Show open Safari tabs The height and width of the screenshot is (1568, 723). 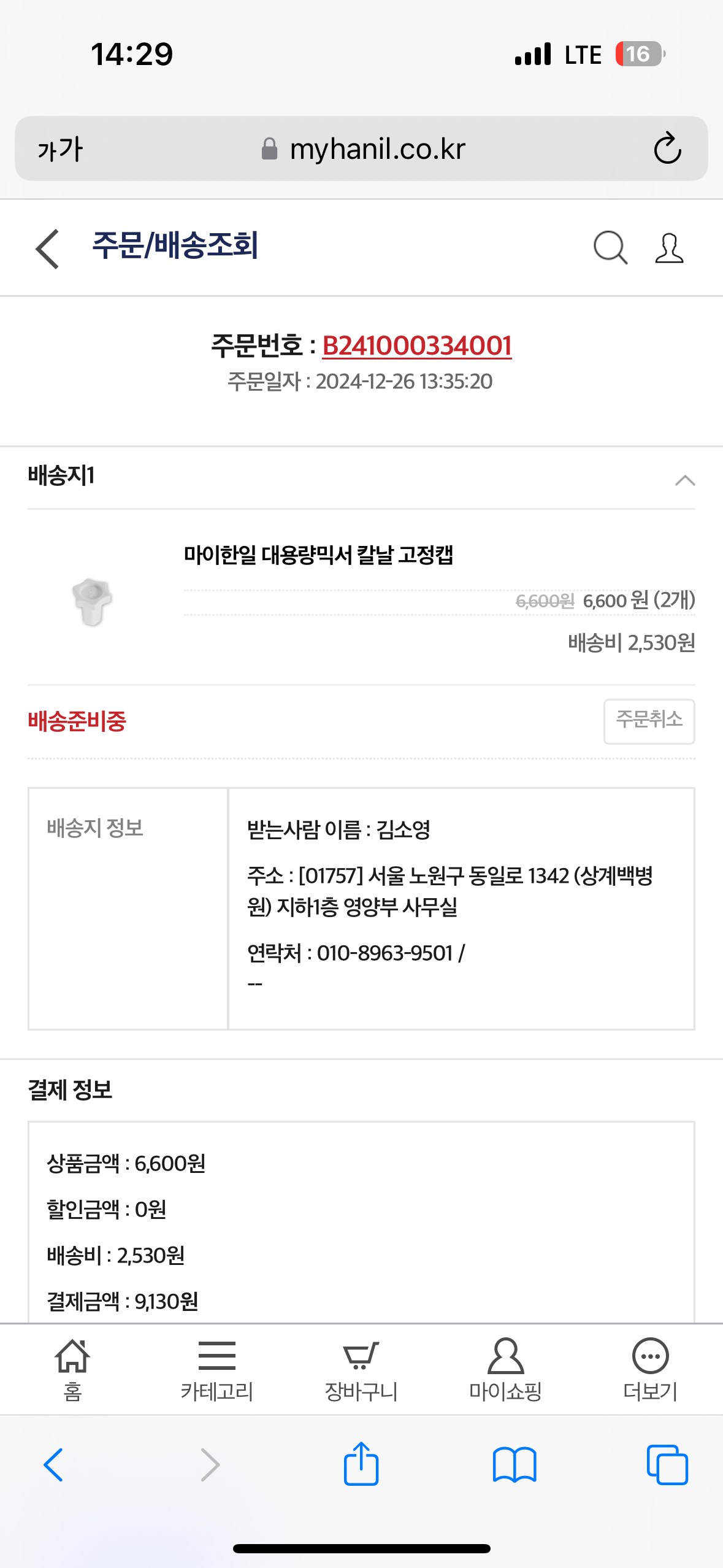667,1465
